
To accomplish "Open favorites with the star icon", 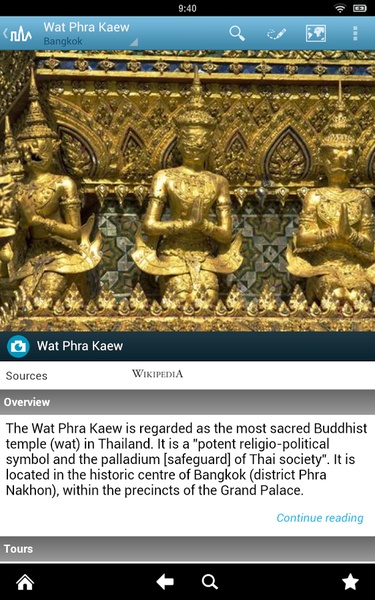I will pos(350,582).
